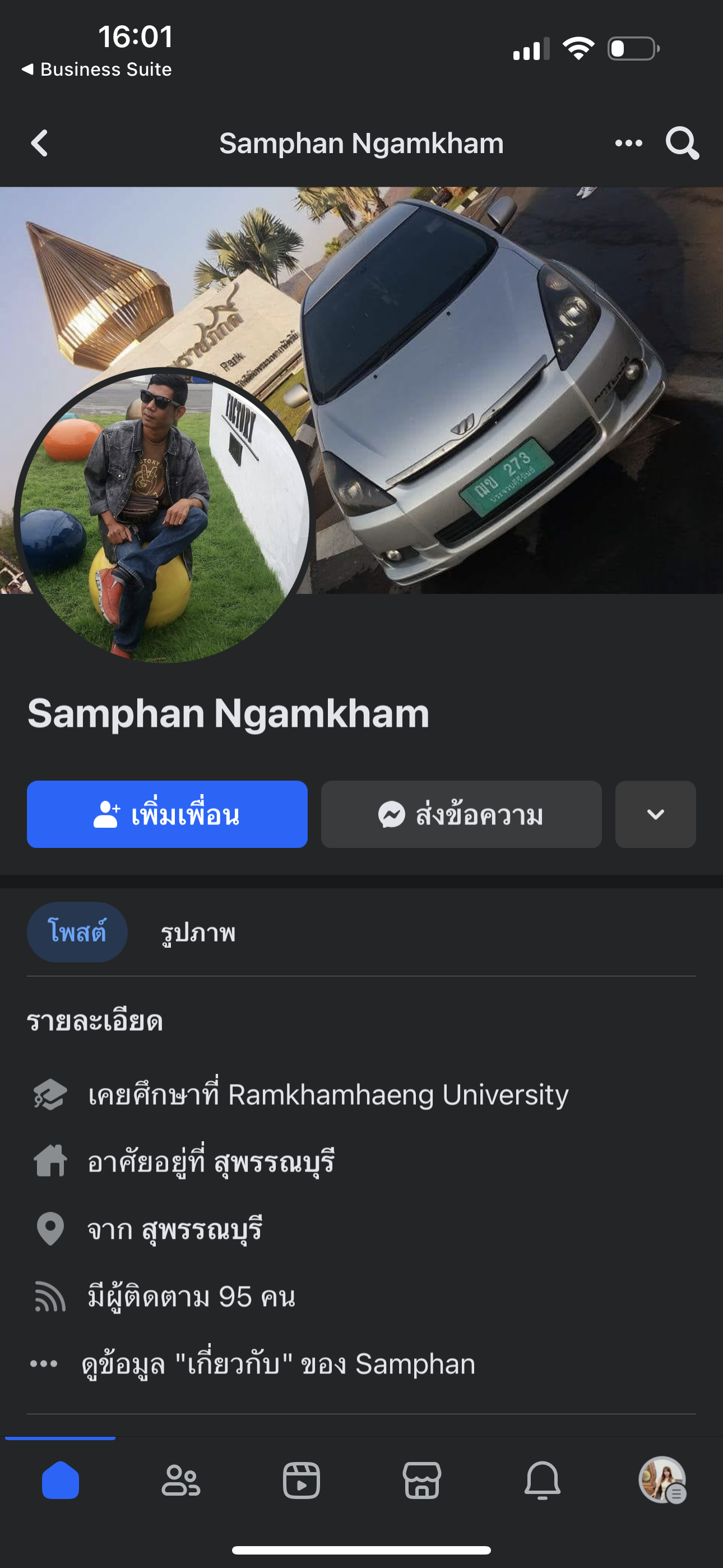Screen dimensions: 723x1568
Task: Return to Business Suite app
Action: click(x=98, y=70)
